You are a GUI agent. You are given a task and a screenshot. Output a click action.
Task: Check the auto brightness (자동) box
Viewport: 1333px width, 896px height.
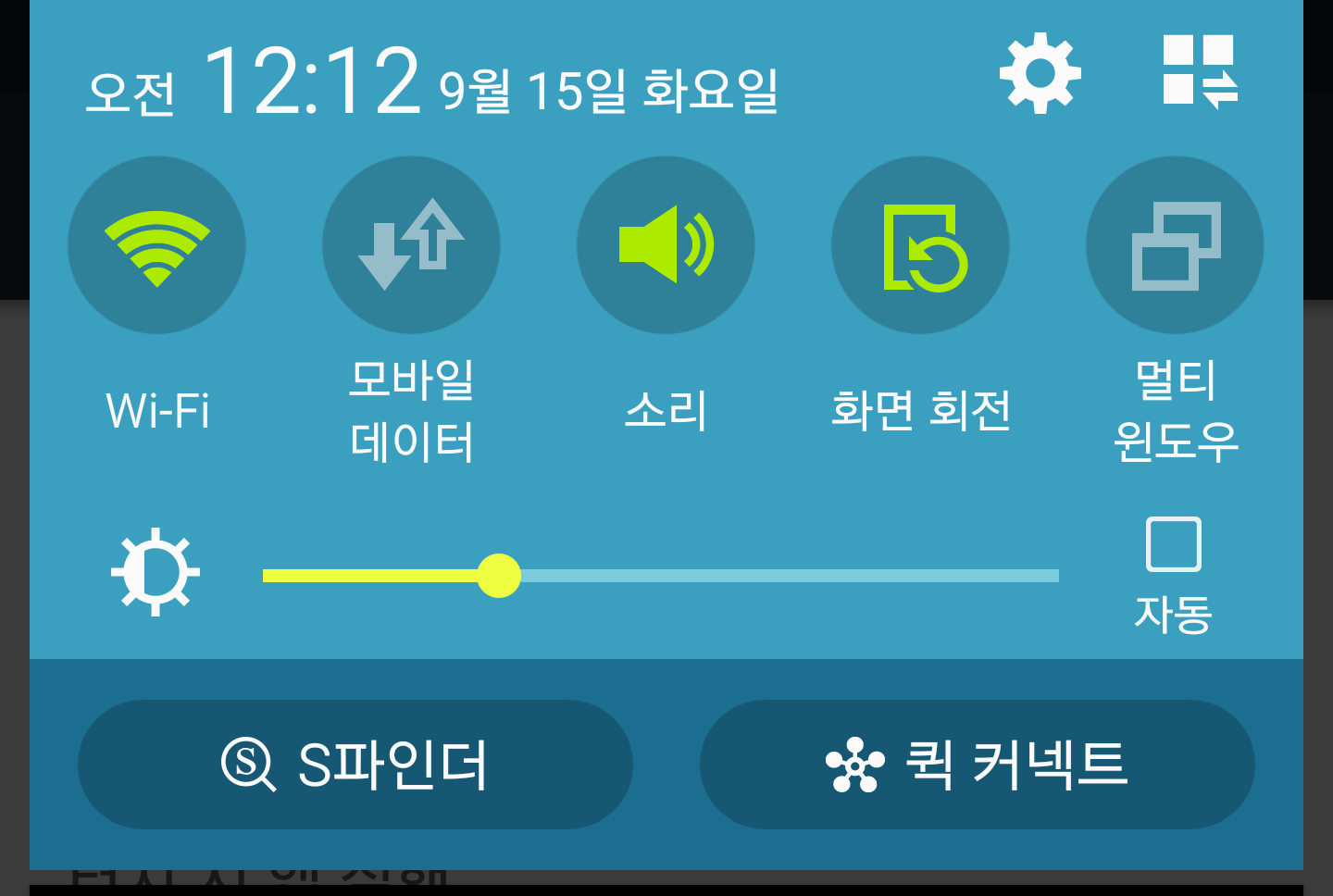coord(1173,544)
